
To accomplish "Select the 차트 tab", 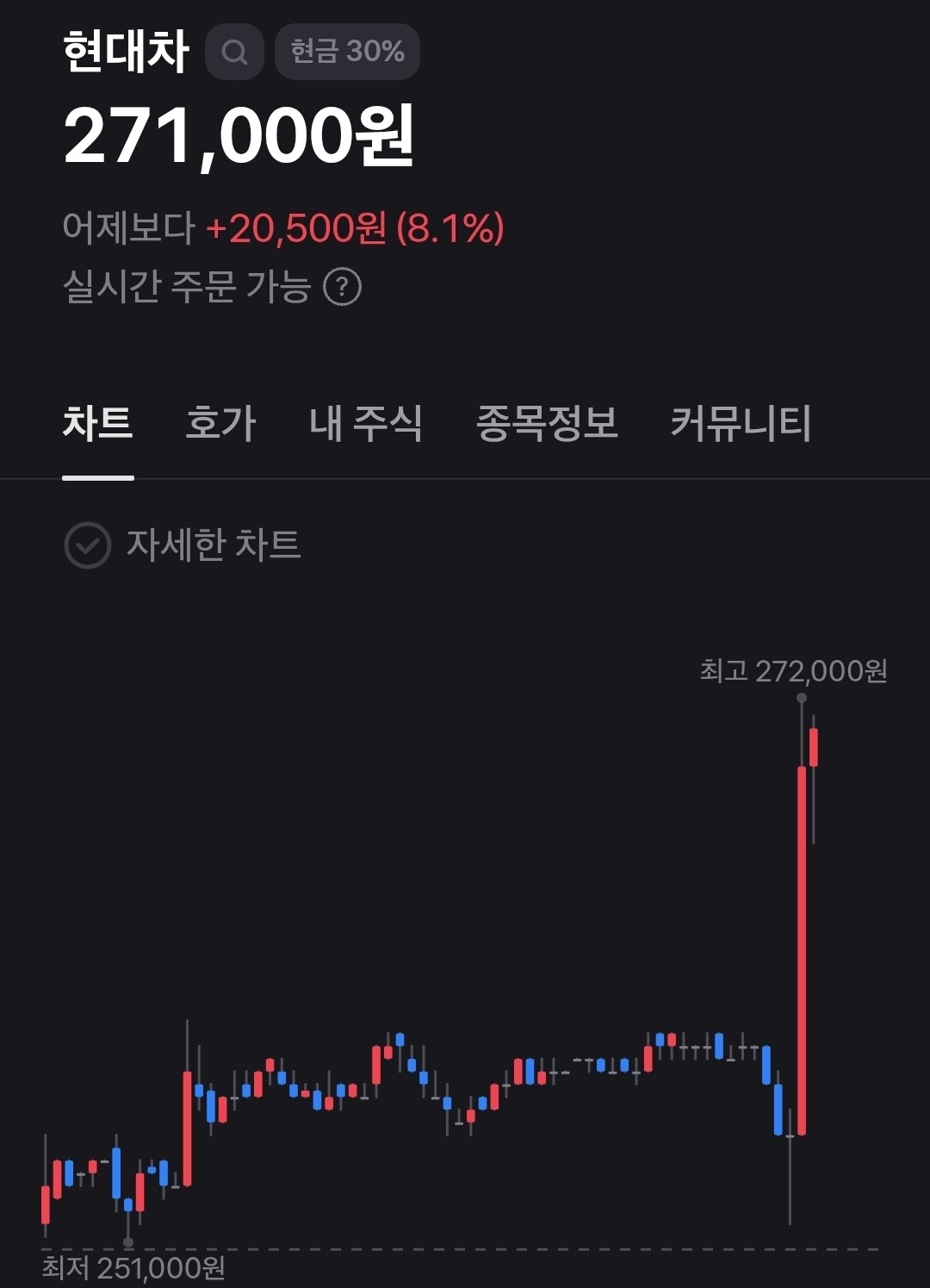I will coord(98,423).
